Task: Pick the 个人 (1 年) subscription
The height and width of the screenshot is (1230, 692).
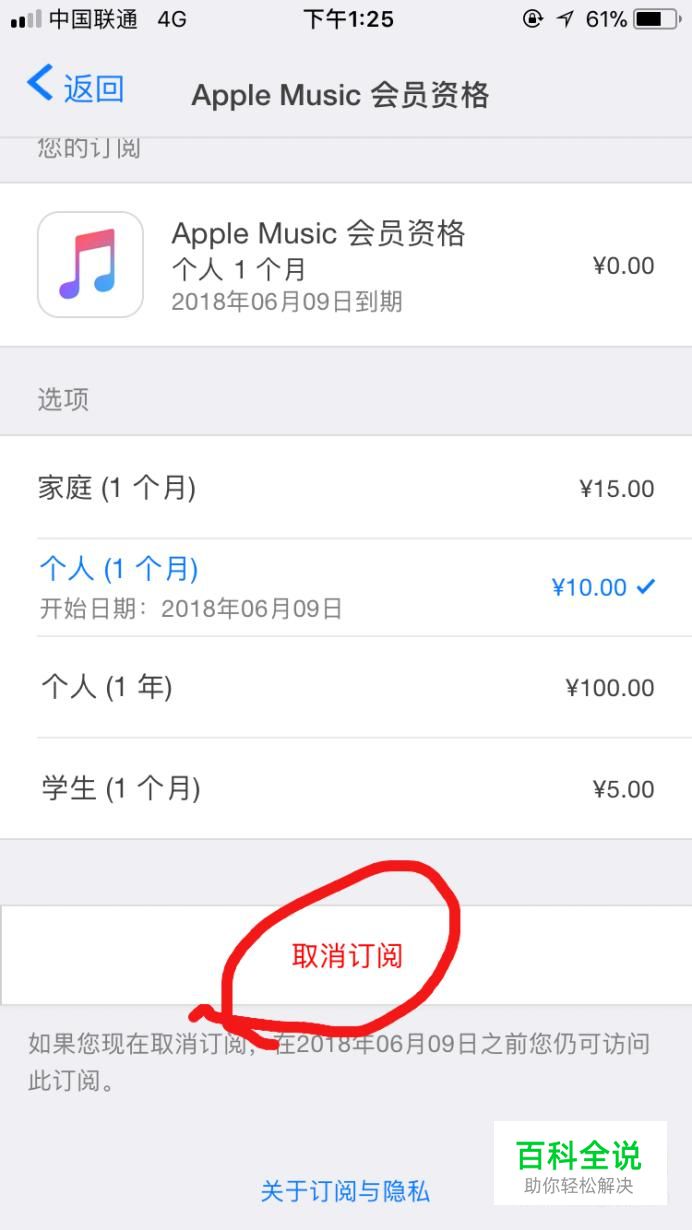Action: pos(346,687)
